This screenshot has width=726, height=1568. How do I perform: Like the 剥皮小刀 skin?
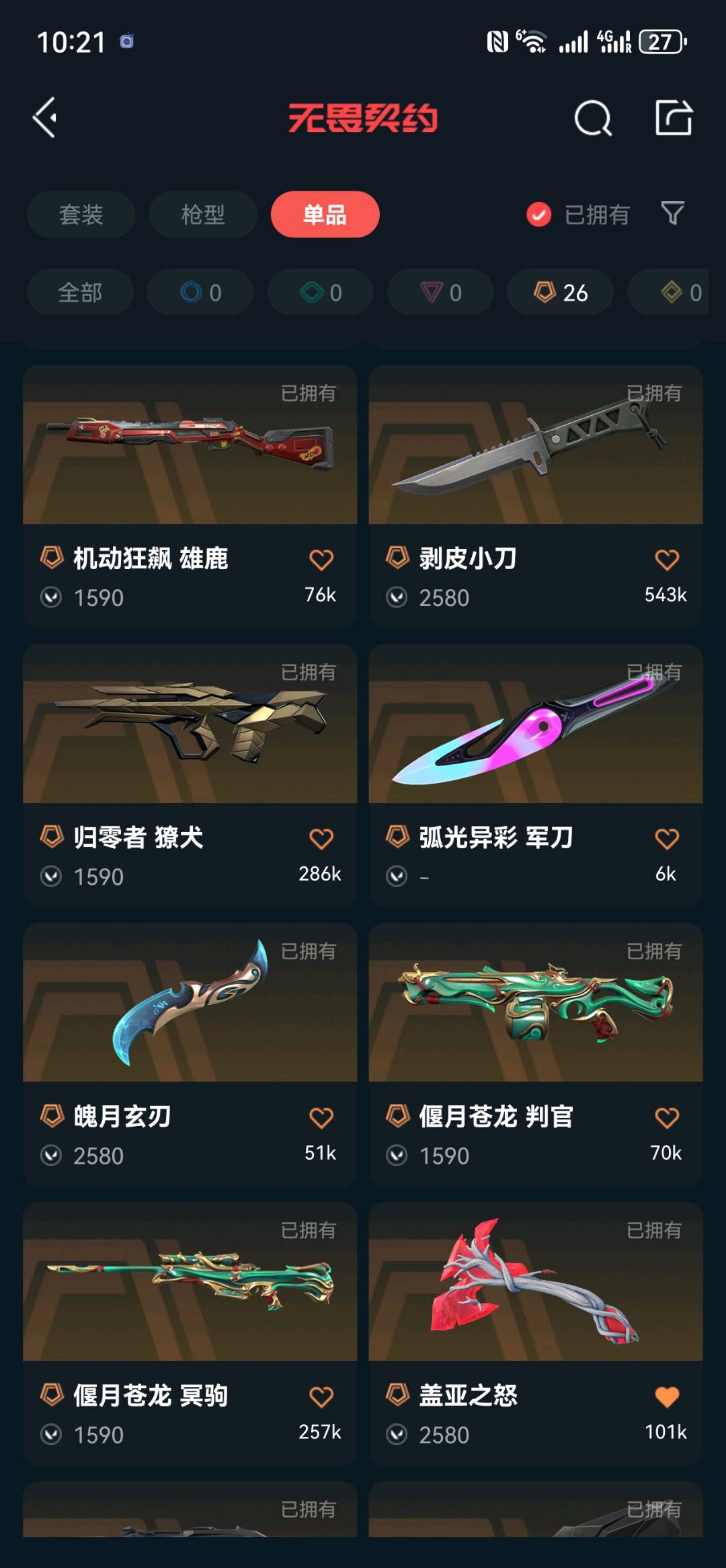(x=666, y=560)
